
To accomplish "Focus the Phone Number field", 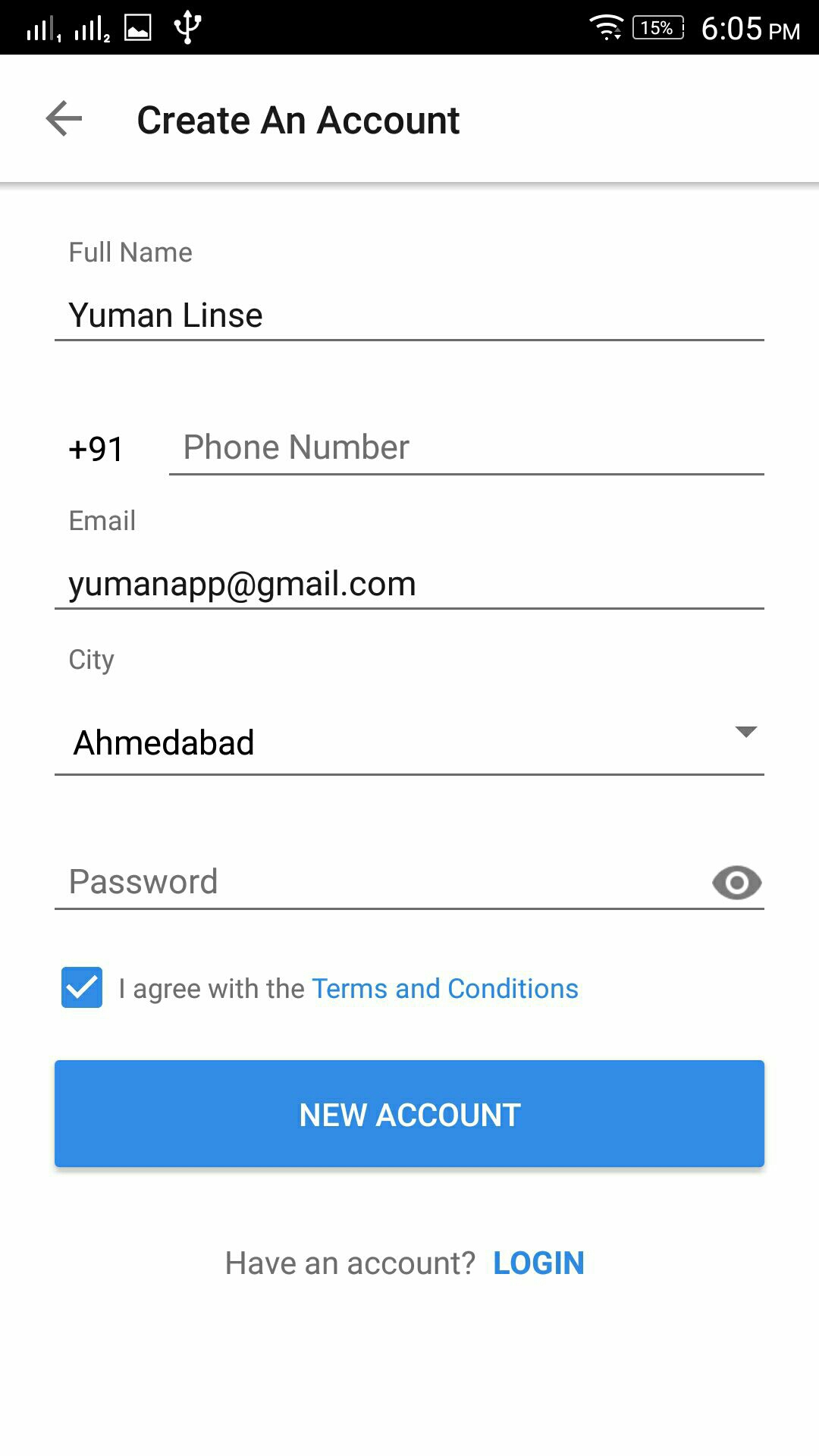I will click(466, 448).
